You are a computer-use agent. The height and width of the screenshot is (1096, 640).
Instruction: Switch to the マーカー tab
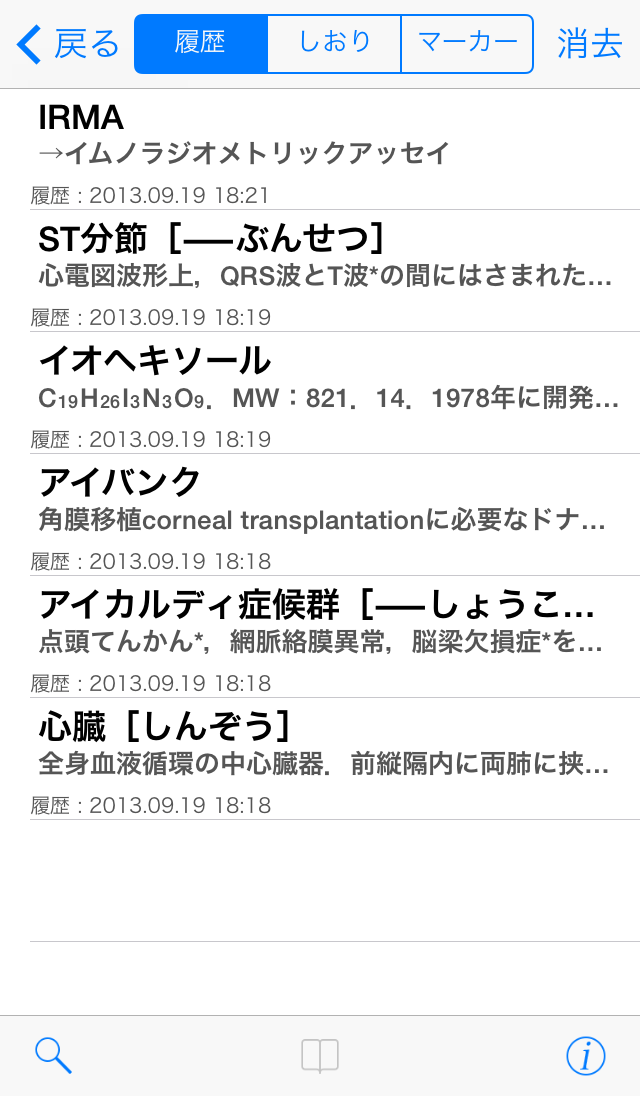click(467, 44)
